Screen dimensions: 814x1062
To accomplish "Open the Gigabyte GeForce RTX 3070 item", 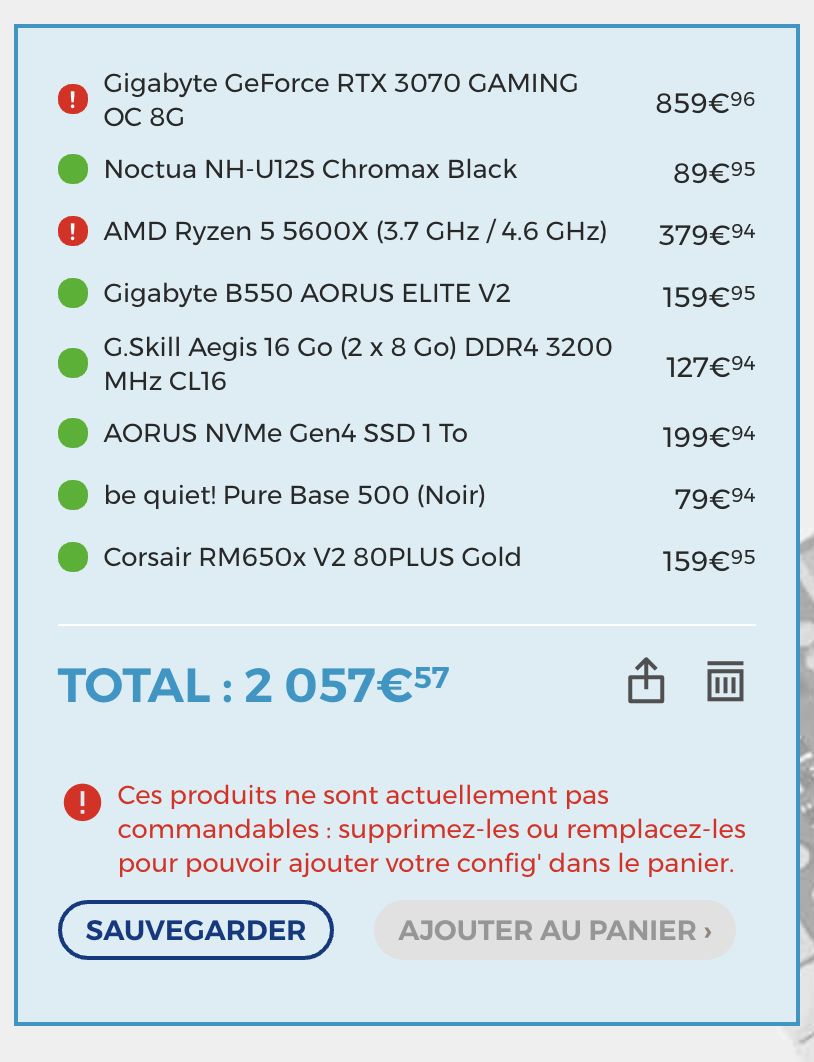I will point(340,100).
